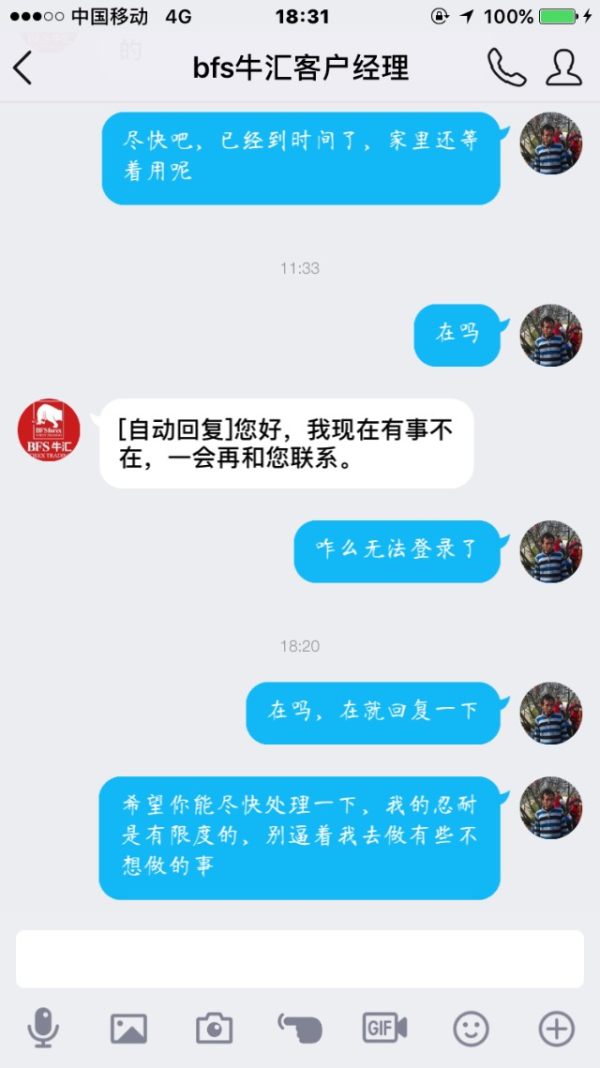
Task: Open the GIF video option
Action: 385,1028
